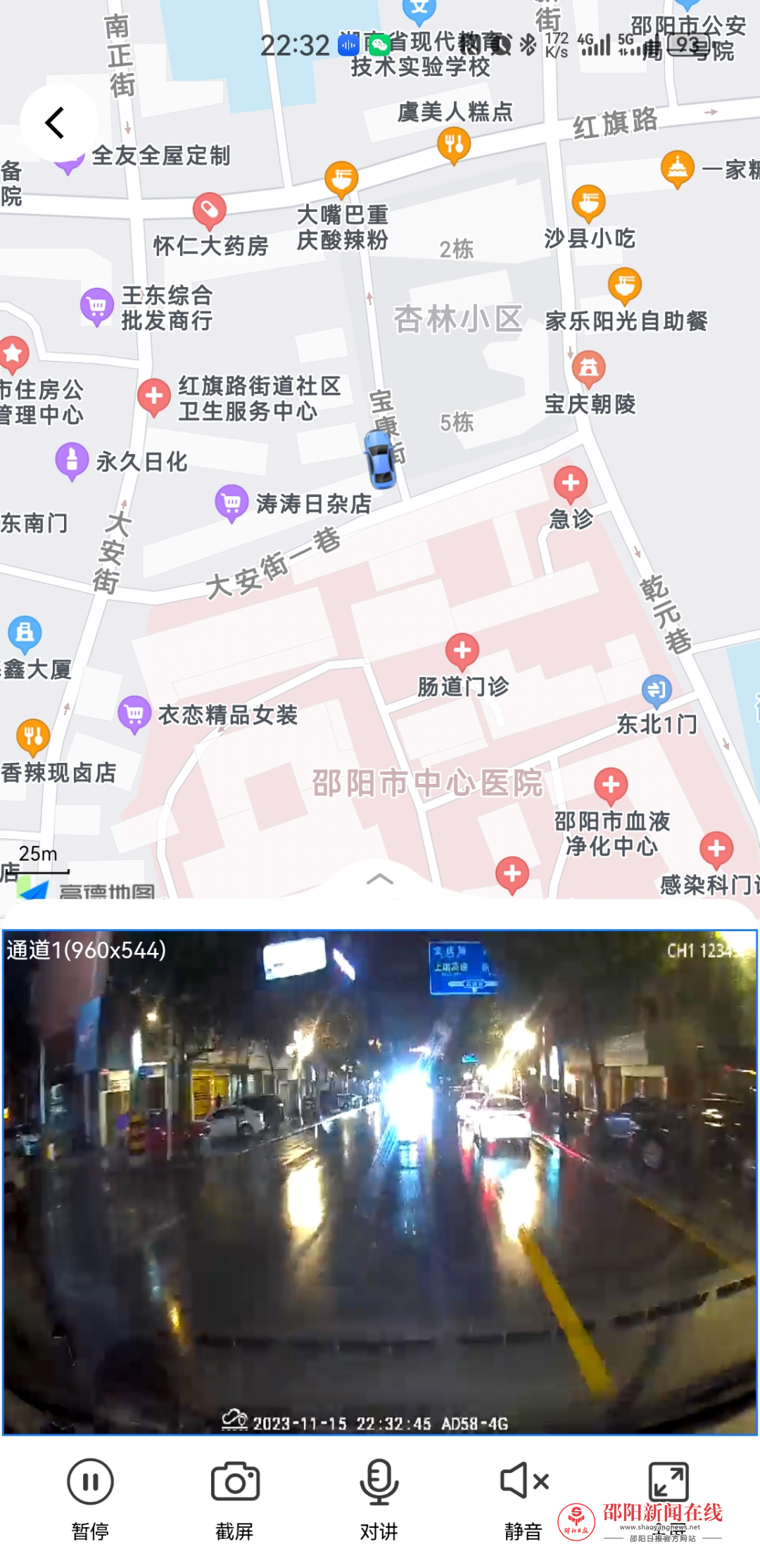The width and height of the screenshot is (760, 1568).
Task: Select the 怀仁大药房 map pin
Action: tap(209, 210)
